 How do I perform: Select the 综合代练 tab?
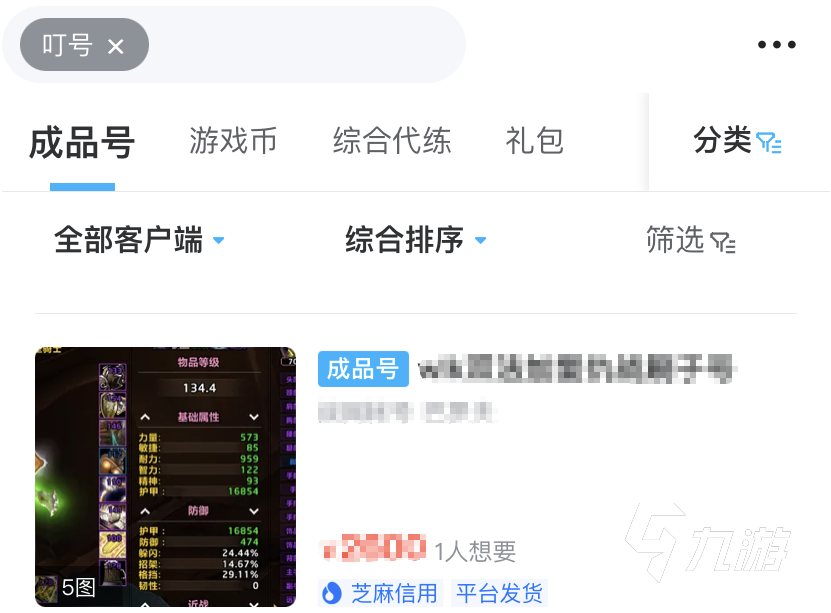click(392, 141)
